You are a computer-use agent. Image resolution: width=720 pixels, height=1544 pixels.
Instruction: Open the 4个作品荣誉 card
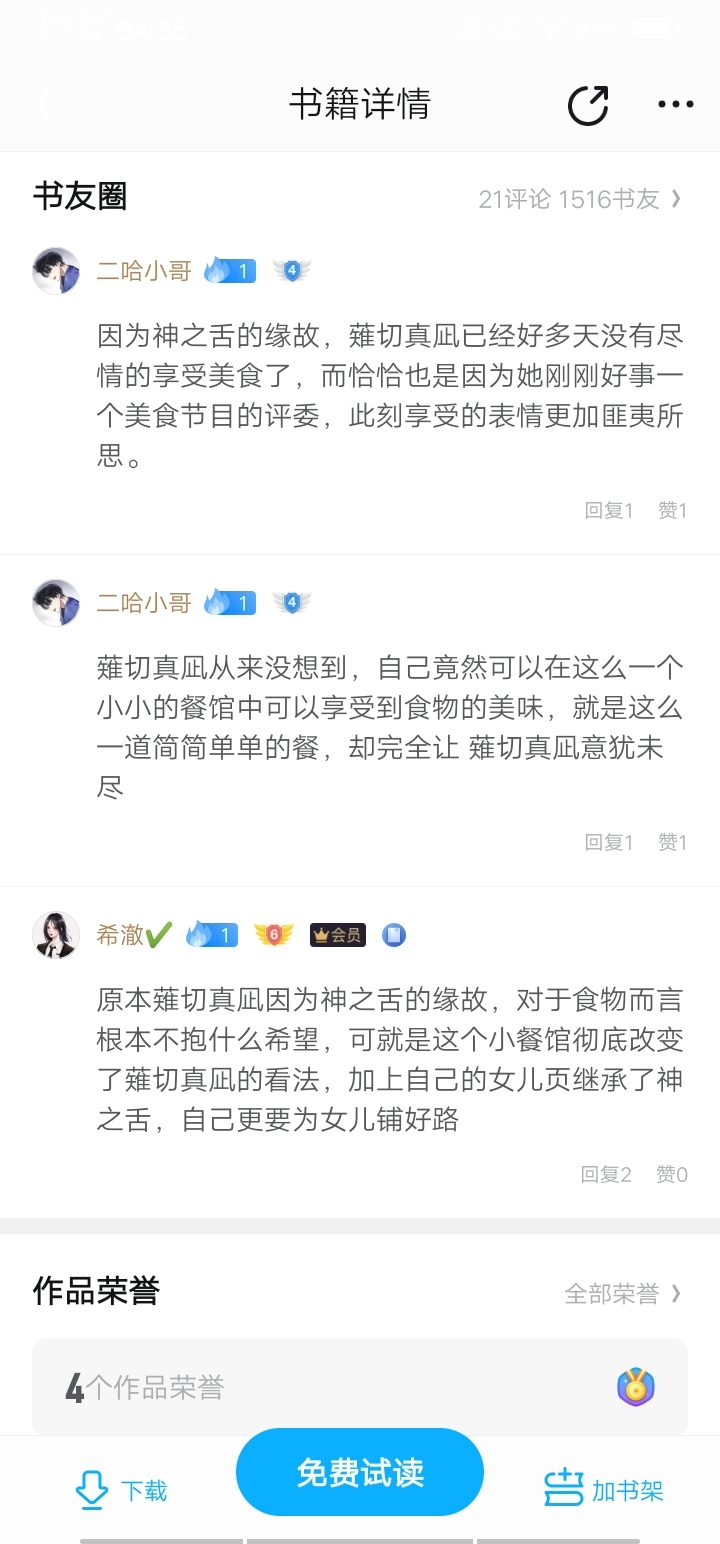pos(360,1387)
